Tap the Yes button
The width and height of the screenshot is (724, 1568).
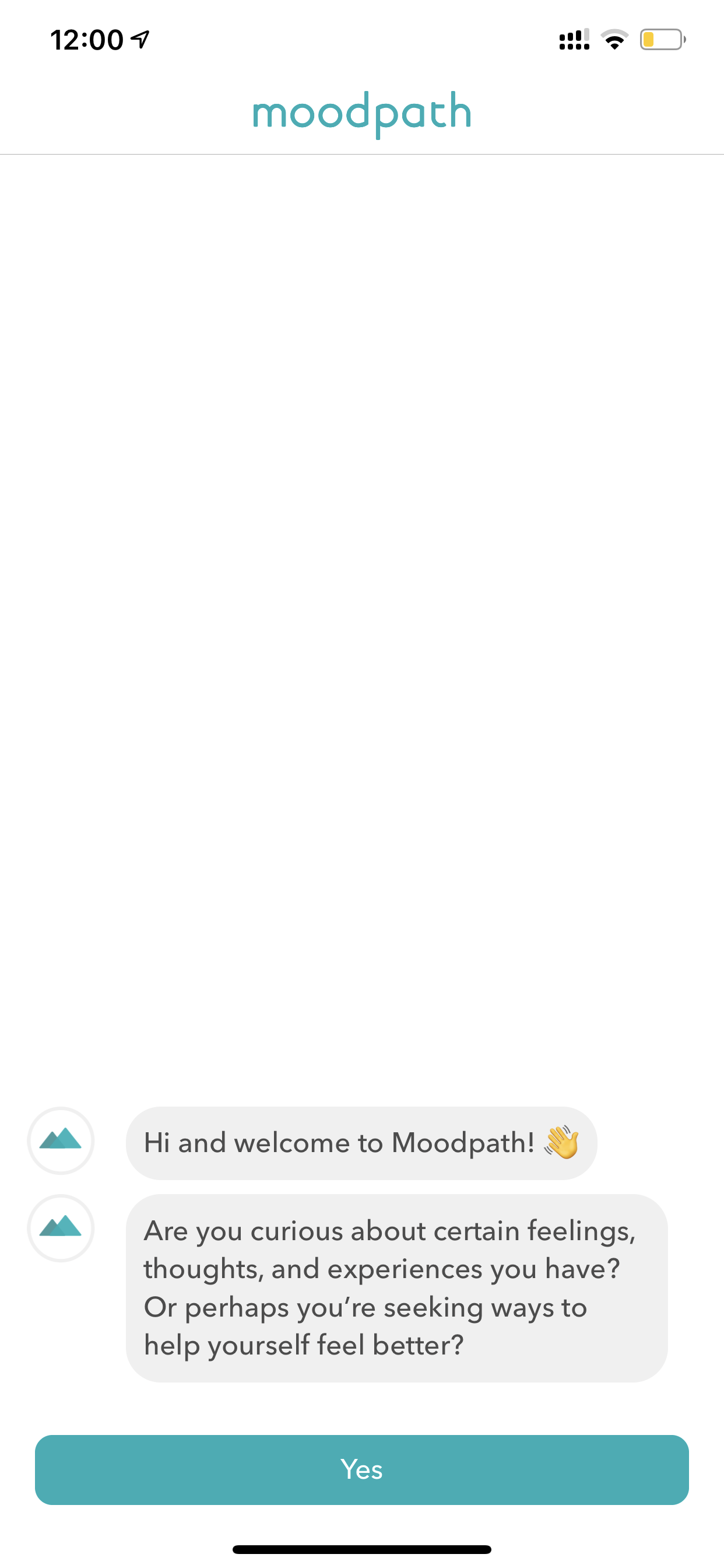pyautogui.click(x=362, y=1469)
